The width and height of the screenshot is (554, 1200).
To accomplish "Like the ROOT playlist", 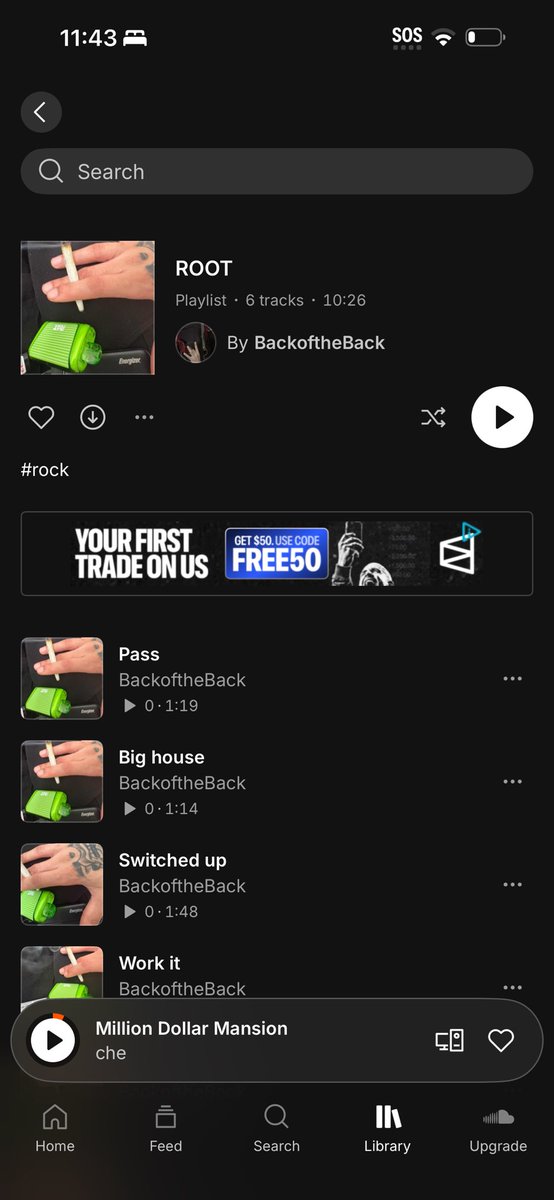I will [41, 417].
